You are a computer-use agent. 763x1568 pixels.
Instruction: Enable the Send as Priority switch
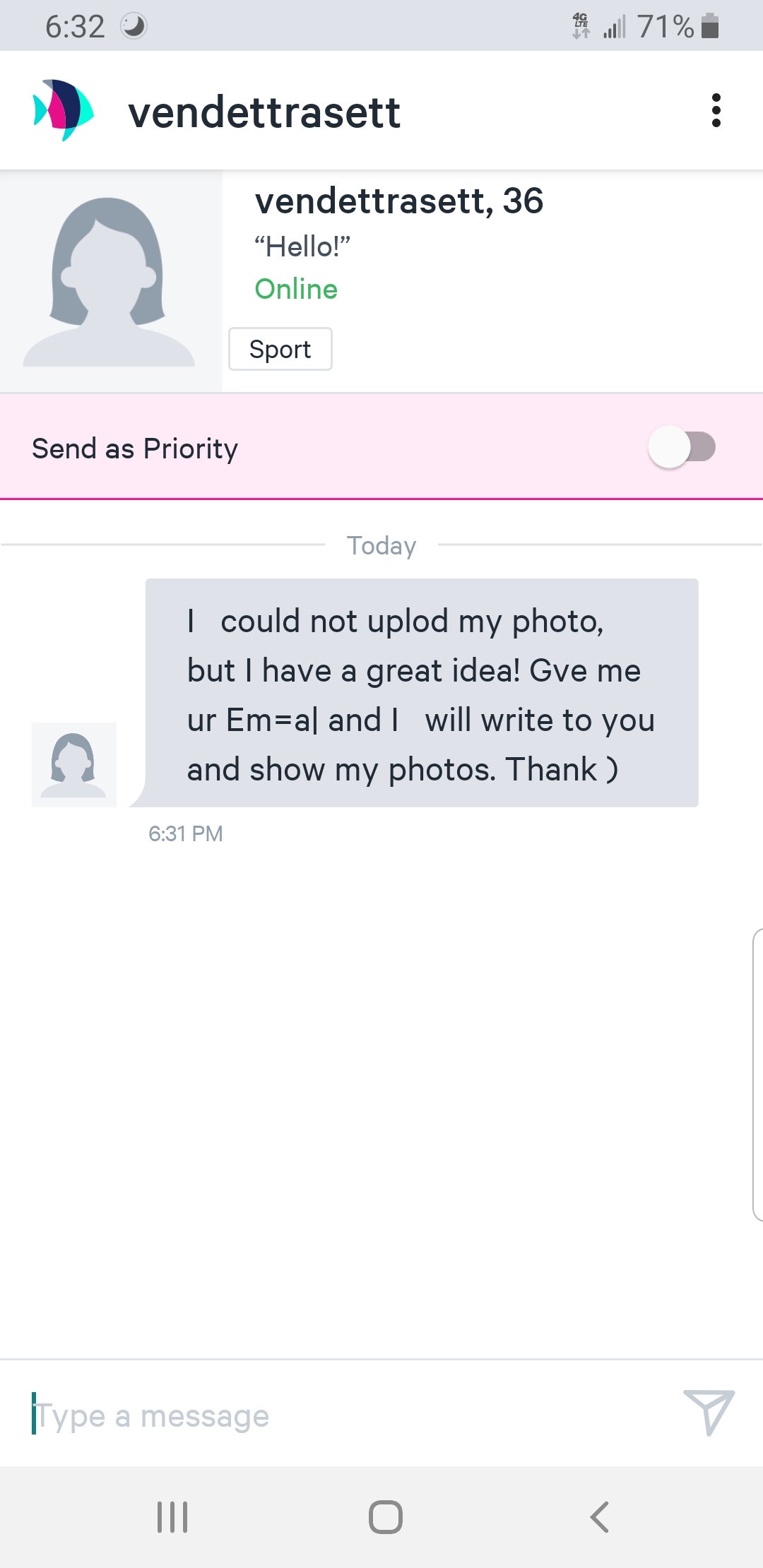[682, 447]
